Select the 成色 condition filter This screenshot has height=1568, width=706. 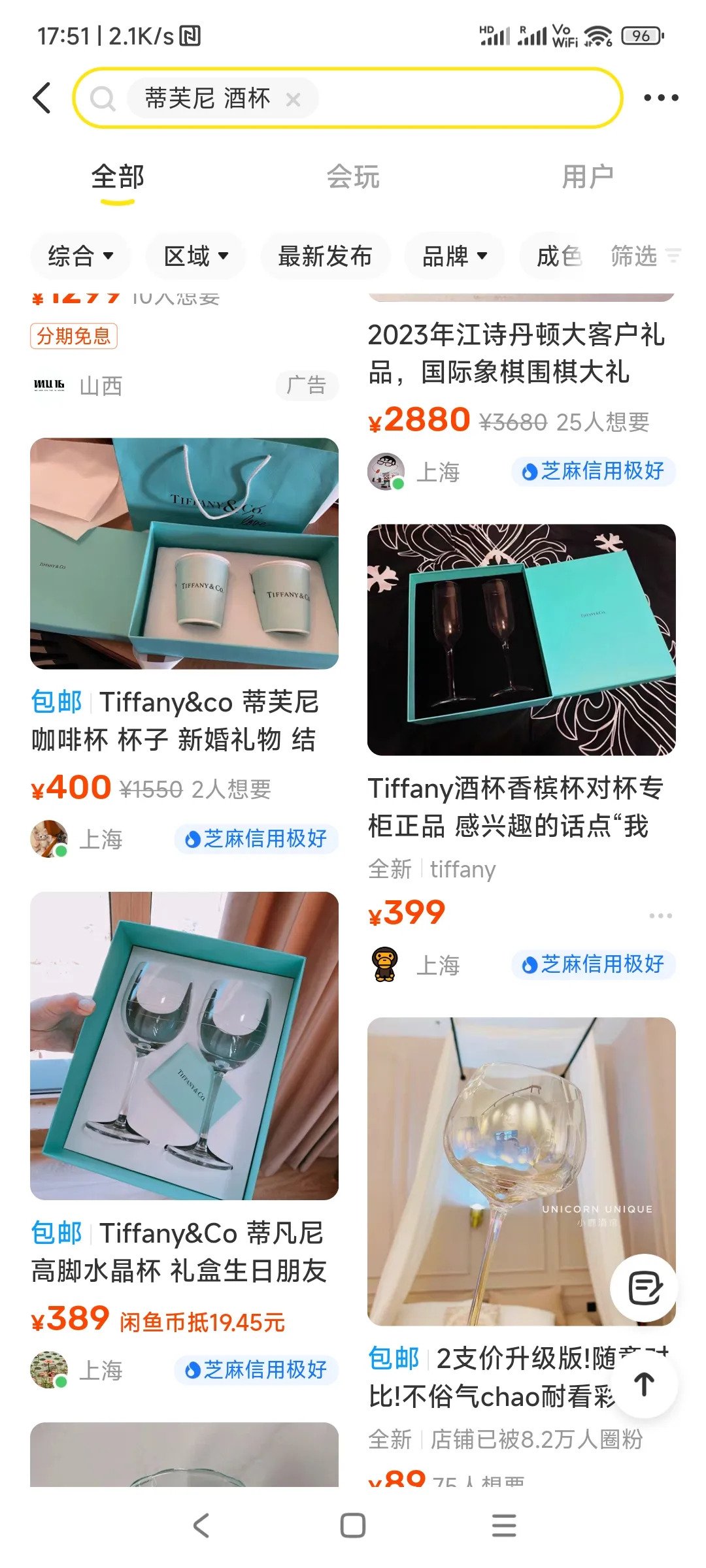click(559, 255)
